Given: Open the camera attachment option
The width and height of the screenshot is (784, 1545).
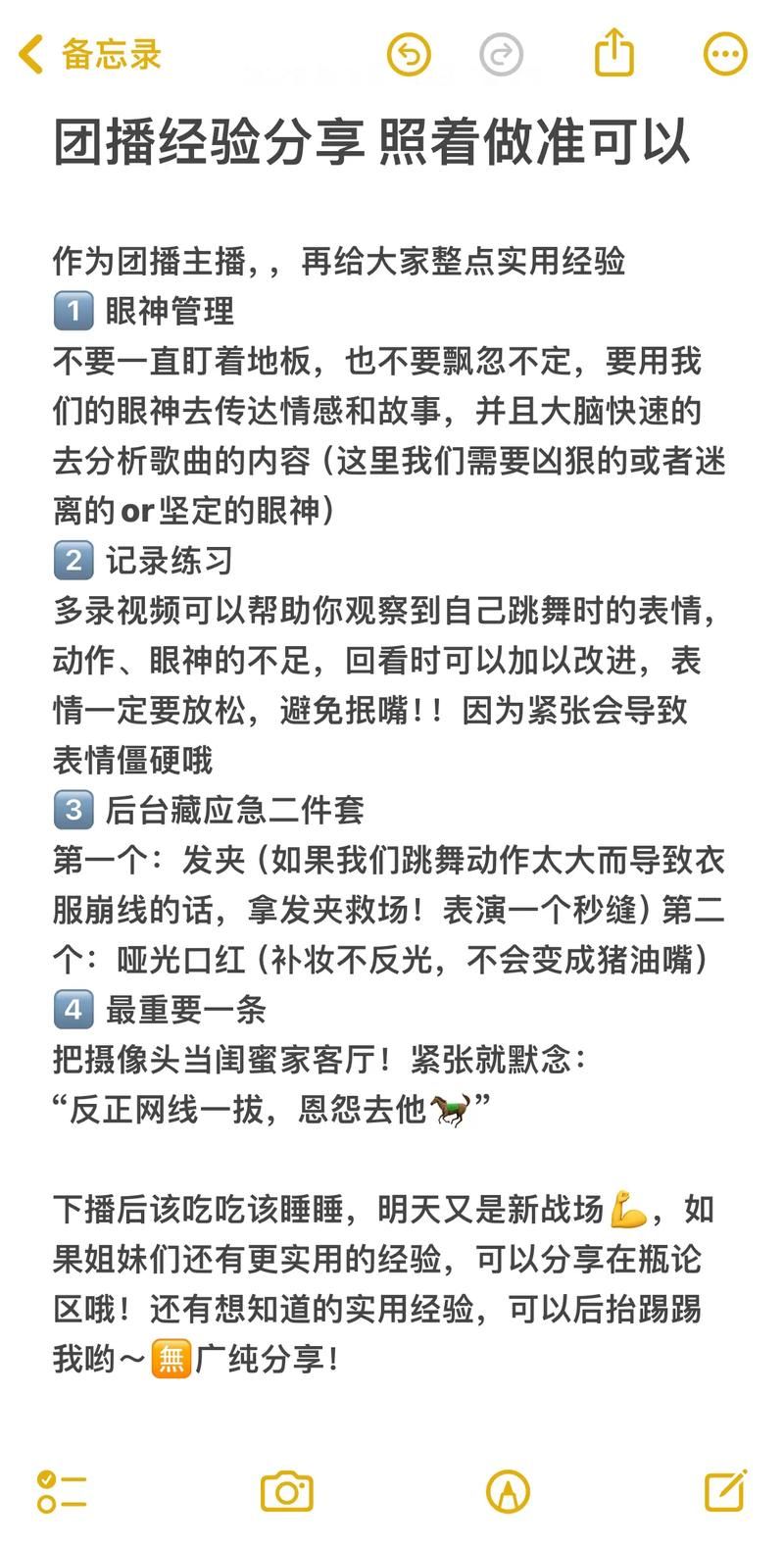Looking at the screenshot, I should tap(286, 1491).
